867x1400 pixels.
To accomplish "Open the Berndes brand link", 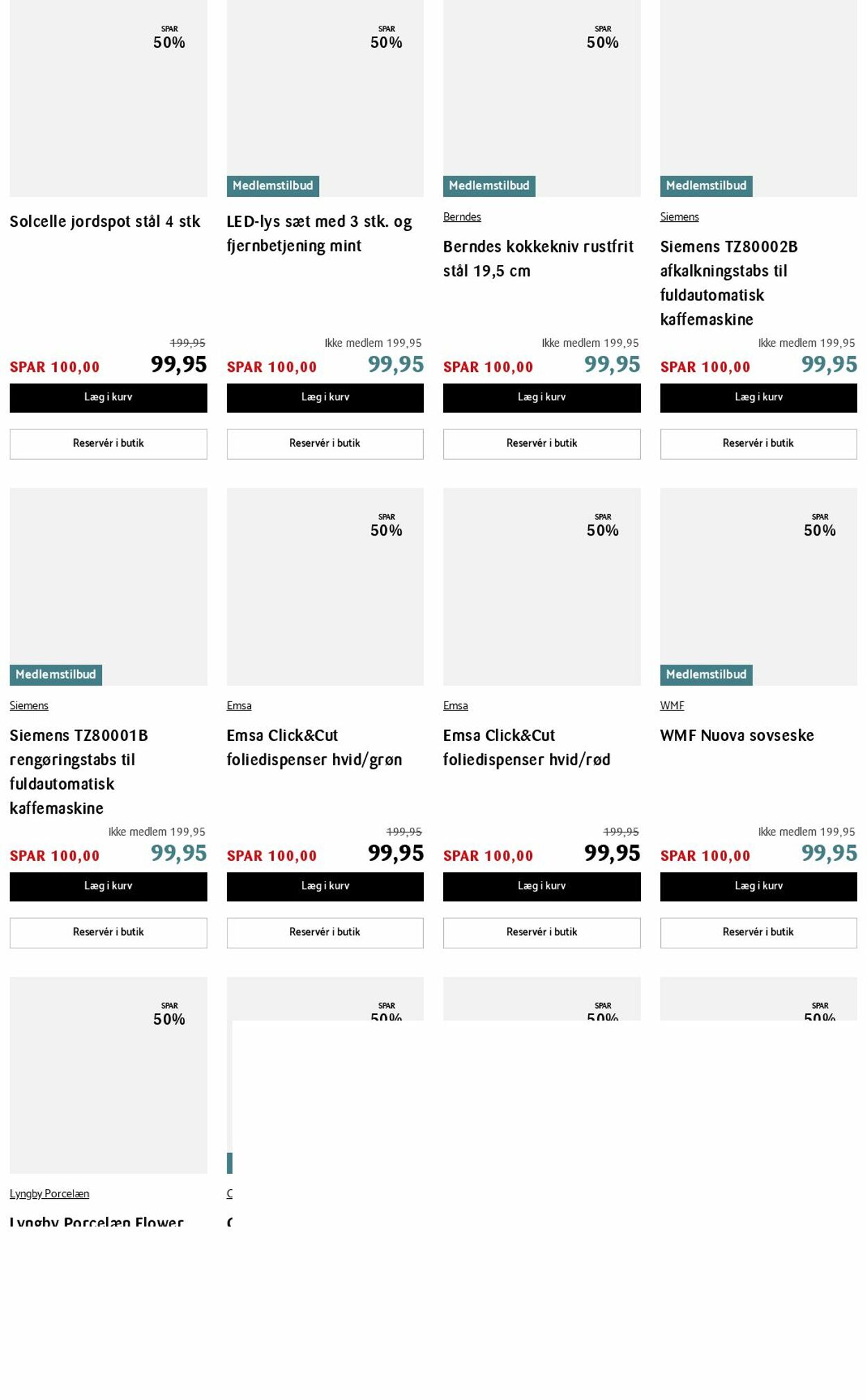I will (x=462, y=217).
